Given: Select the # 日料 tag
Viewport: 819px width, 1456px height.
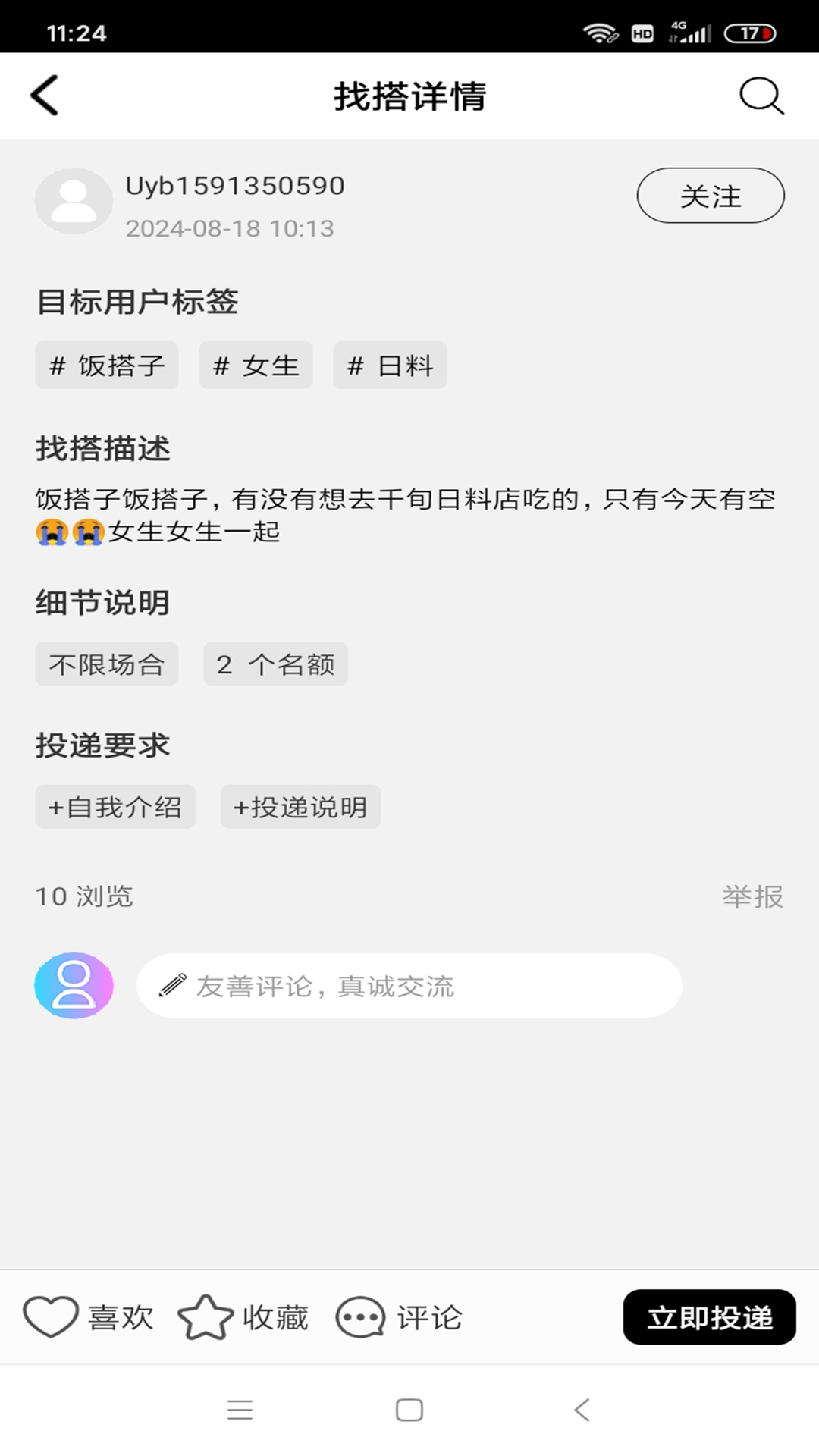Looking at the screenshot, I should (x=390, y=366).
